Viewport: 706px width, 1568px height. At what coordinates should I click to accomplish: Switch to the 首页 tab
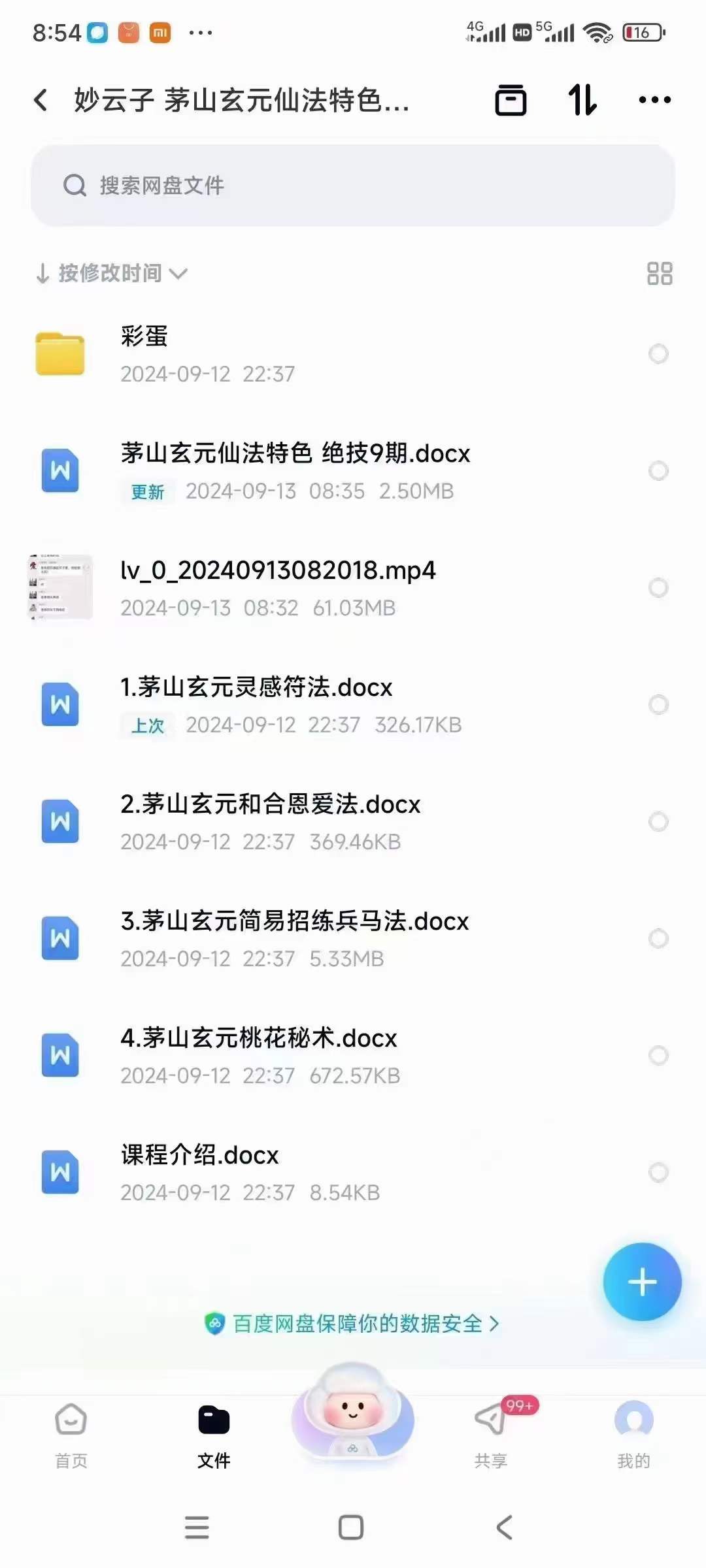point(71,1435)
